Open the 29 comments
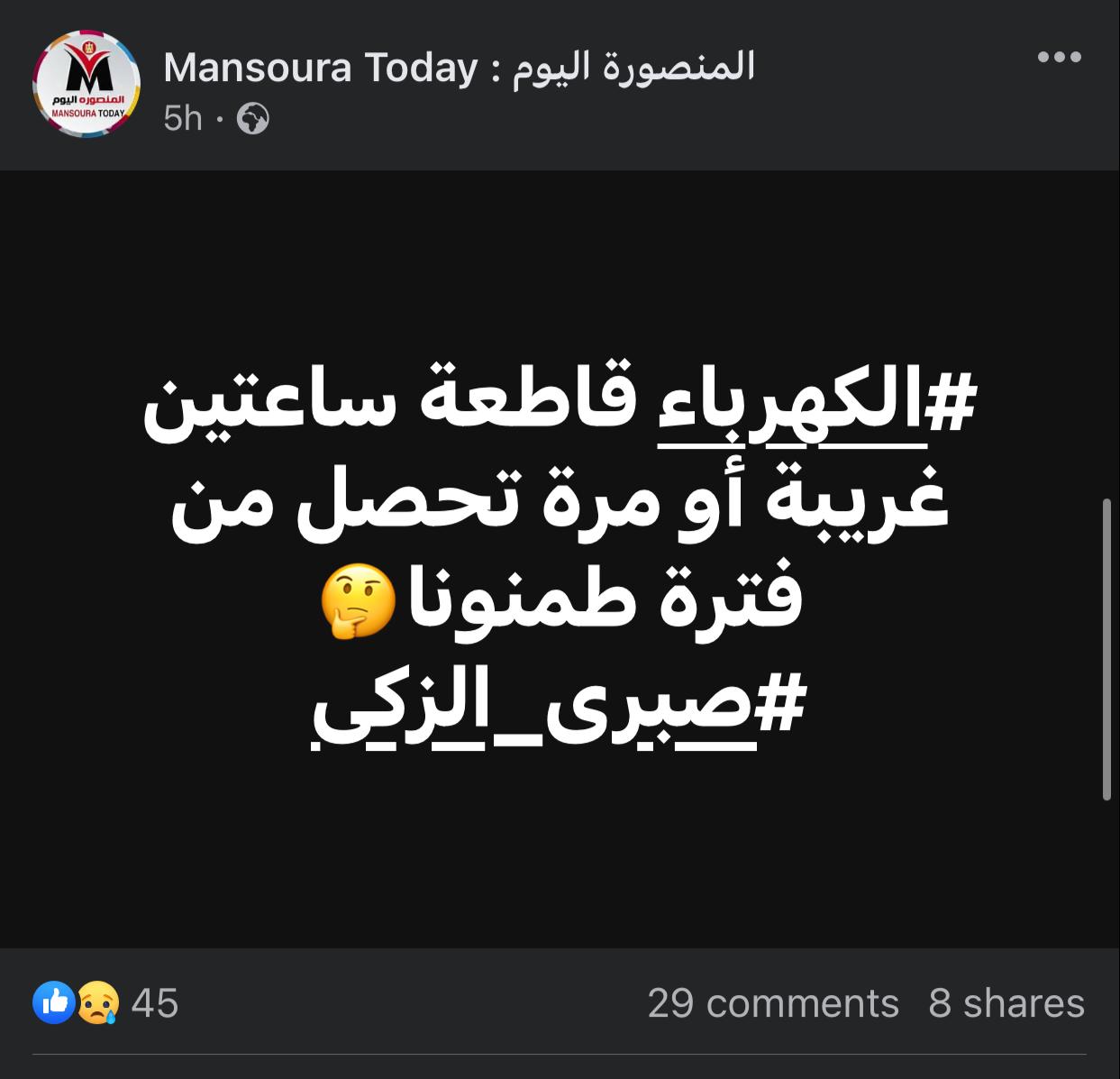 pos(772,1003)
